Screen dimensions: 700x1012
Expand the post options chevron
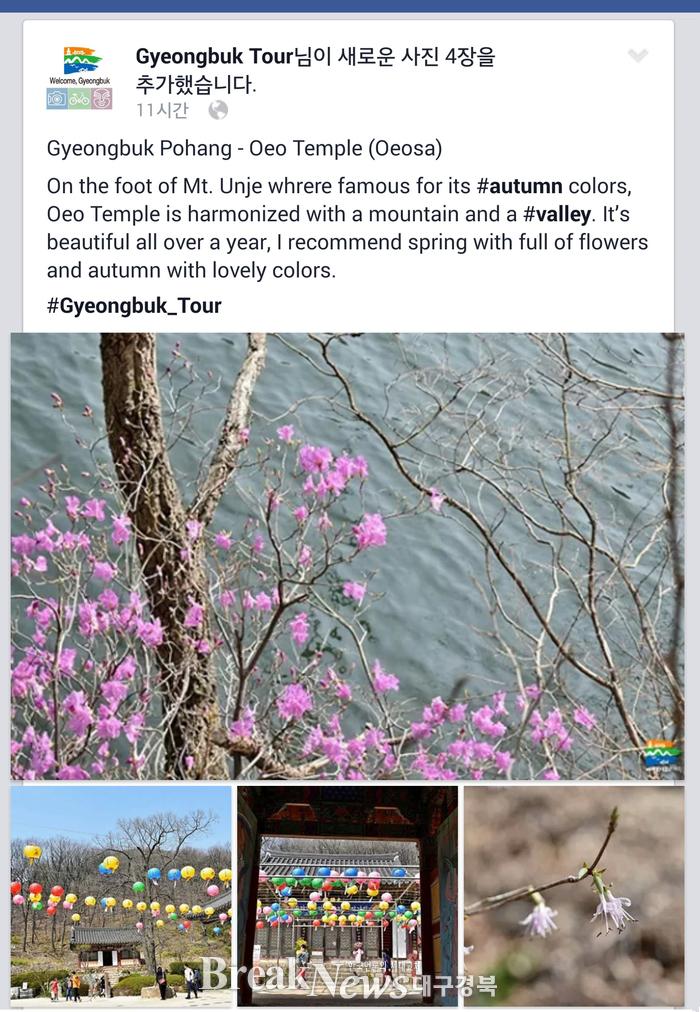[x=638, y=56]
